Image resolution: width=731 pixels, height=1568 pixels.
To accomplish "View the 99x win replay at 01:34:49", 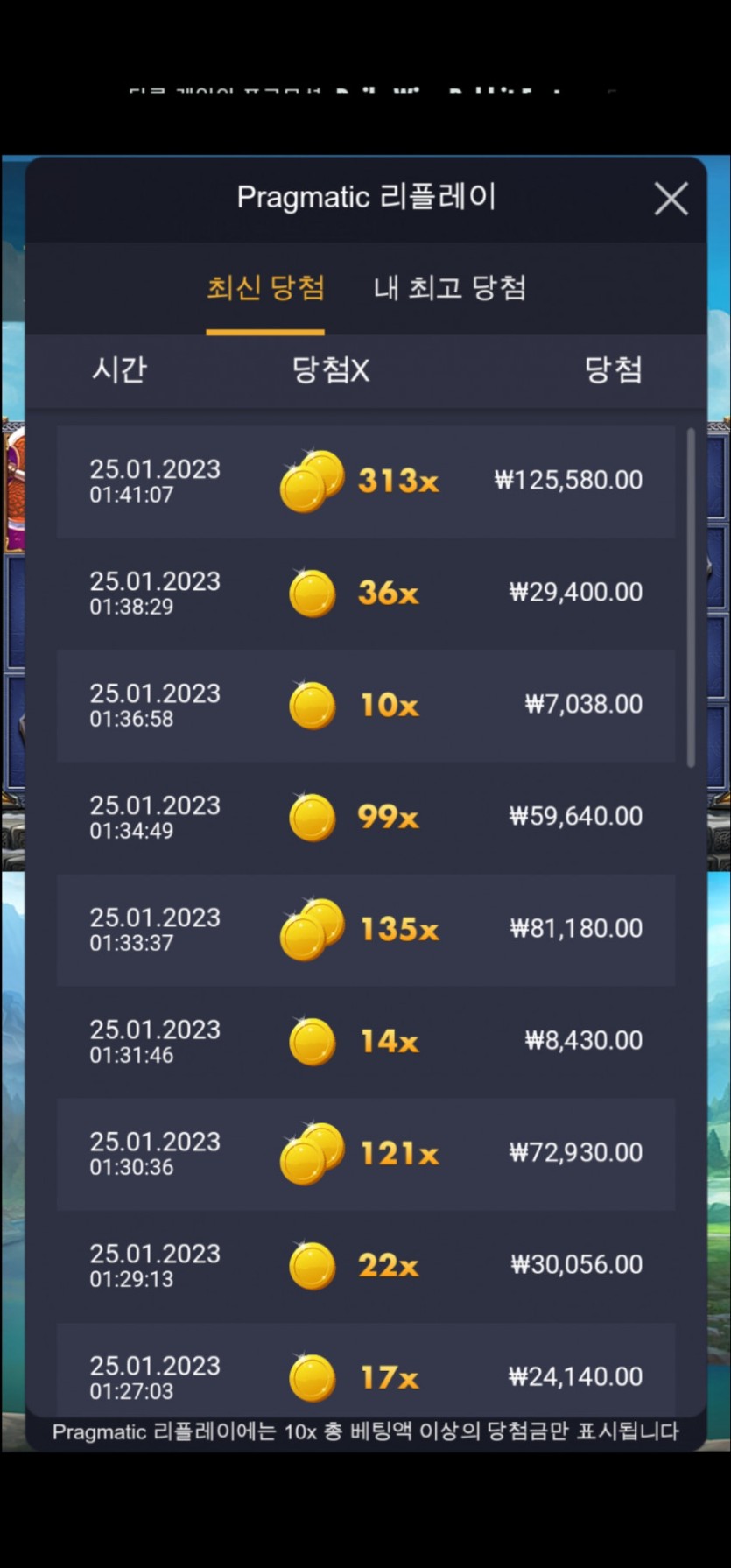I will pos(366,817).
